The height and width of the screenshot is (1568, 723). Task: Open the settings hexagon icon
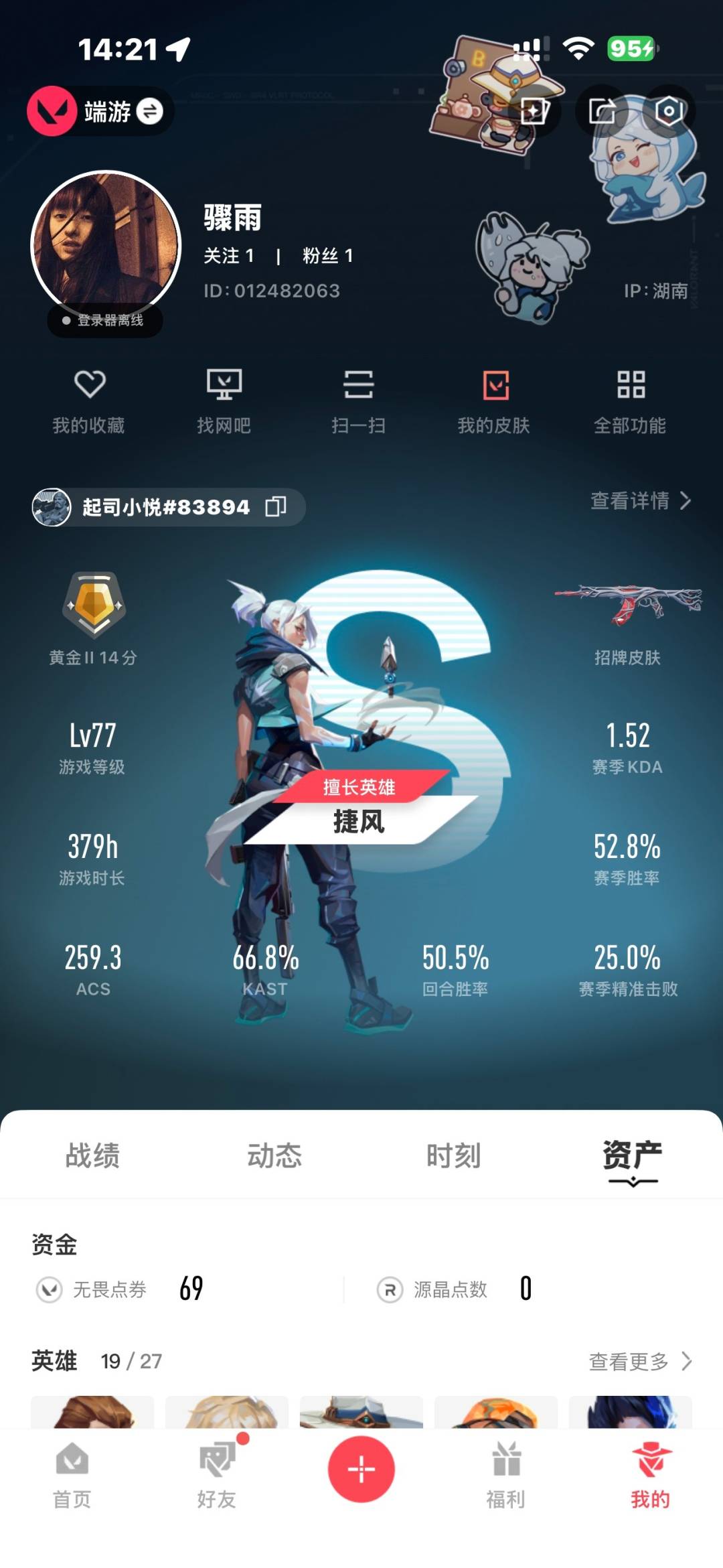(x=669, y=111)
